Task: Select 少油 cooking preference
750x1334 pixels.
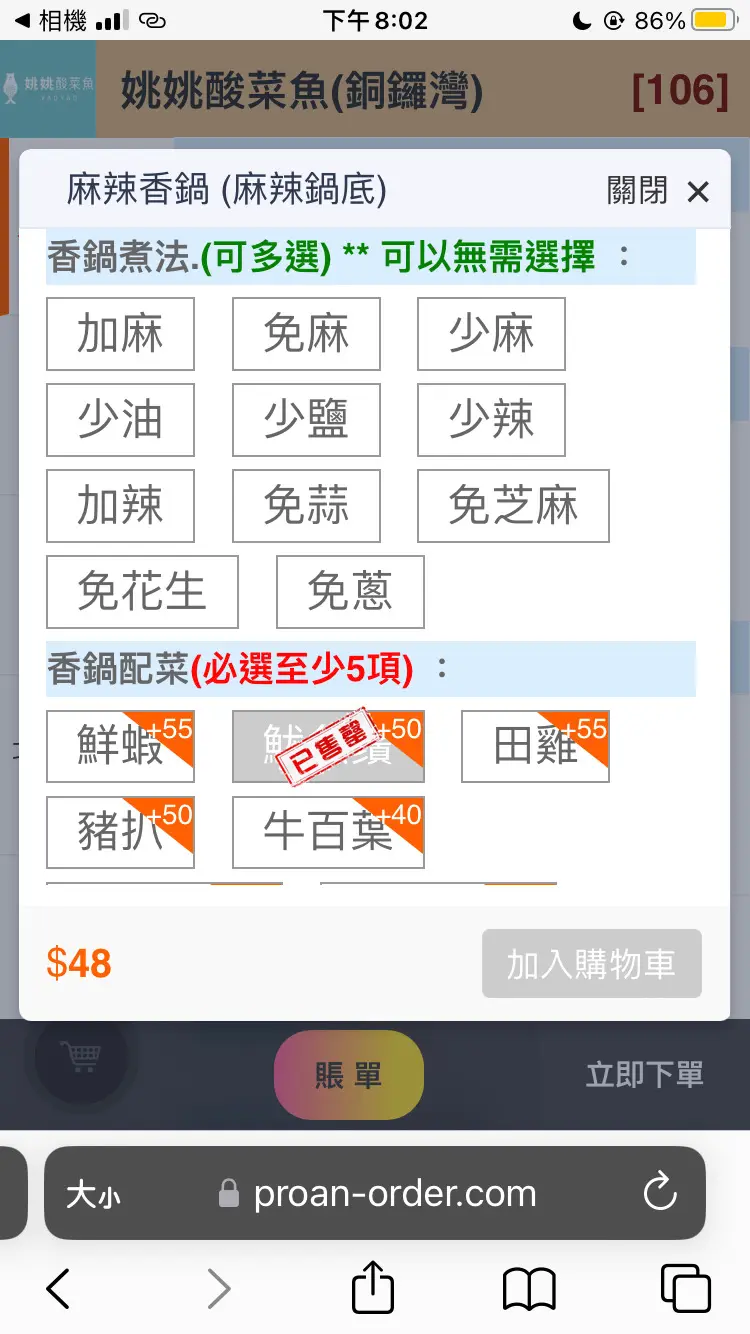Action: coord(120,420)
